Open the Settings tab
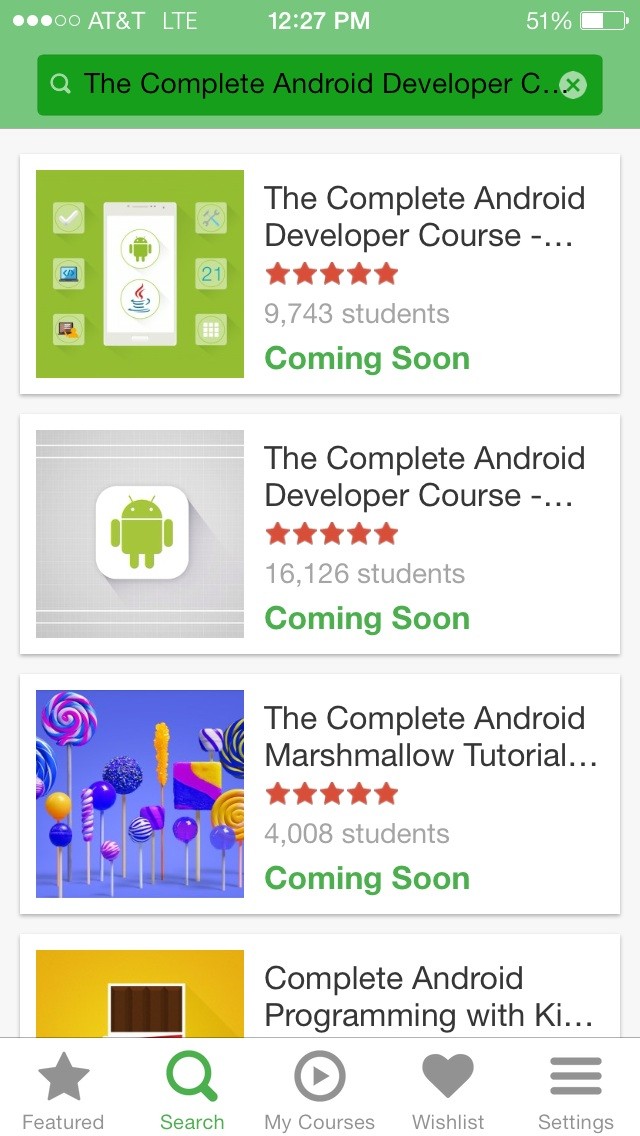Viewport: 640px width, 1136px height. (575, 1090)
